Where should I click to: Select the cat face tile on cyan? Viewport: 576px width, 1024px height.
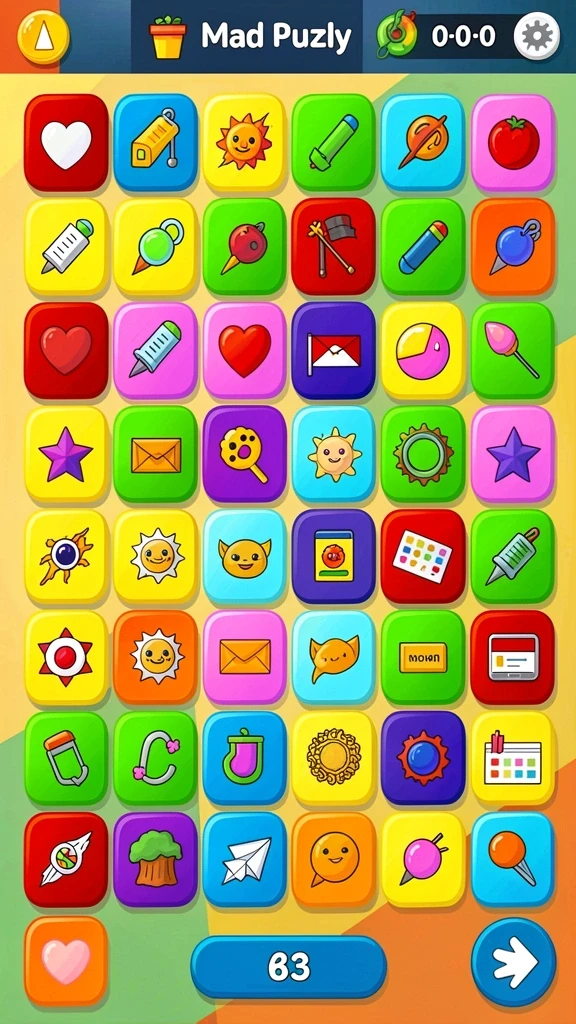click(x=245, y=556)
